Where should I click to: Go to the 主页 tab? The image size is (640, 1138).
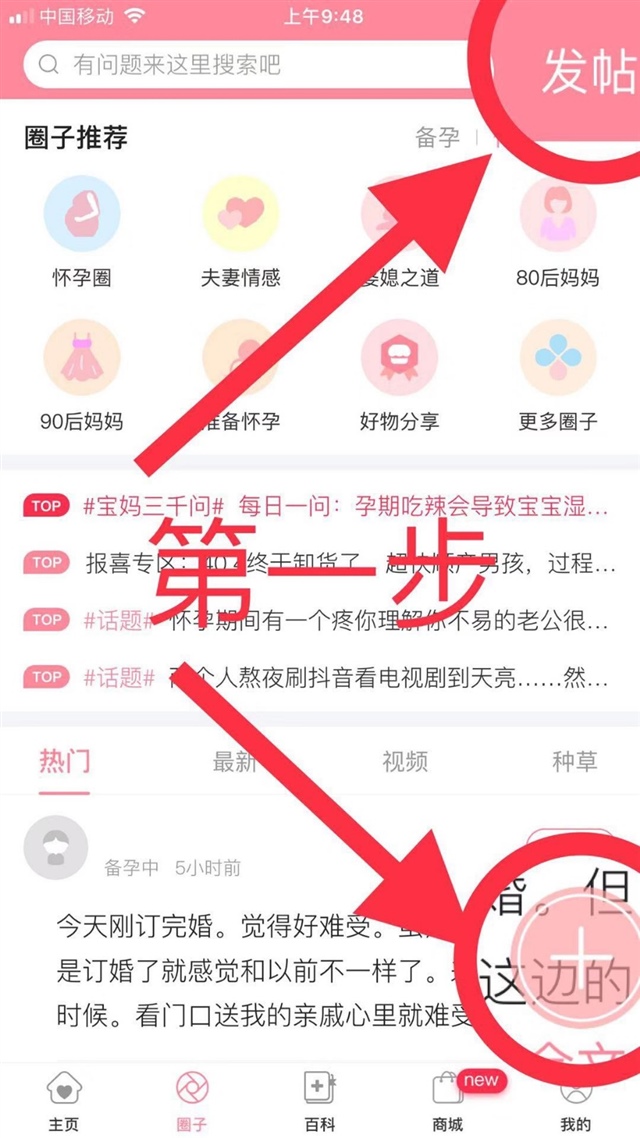64,1098
